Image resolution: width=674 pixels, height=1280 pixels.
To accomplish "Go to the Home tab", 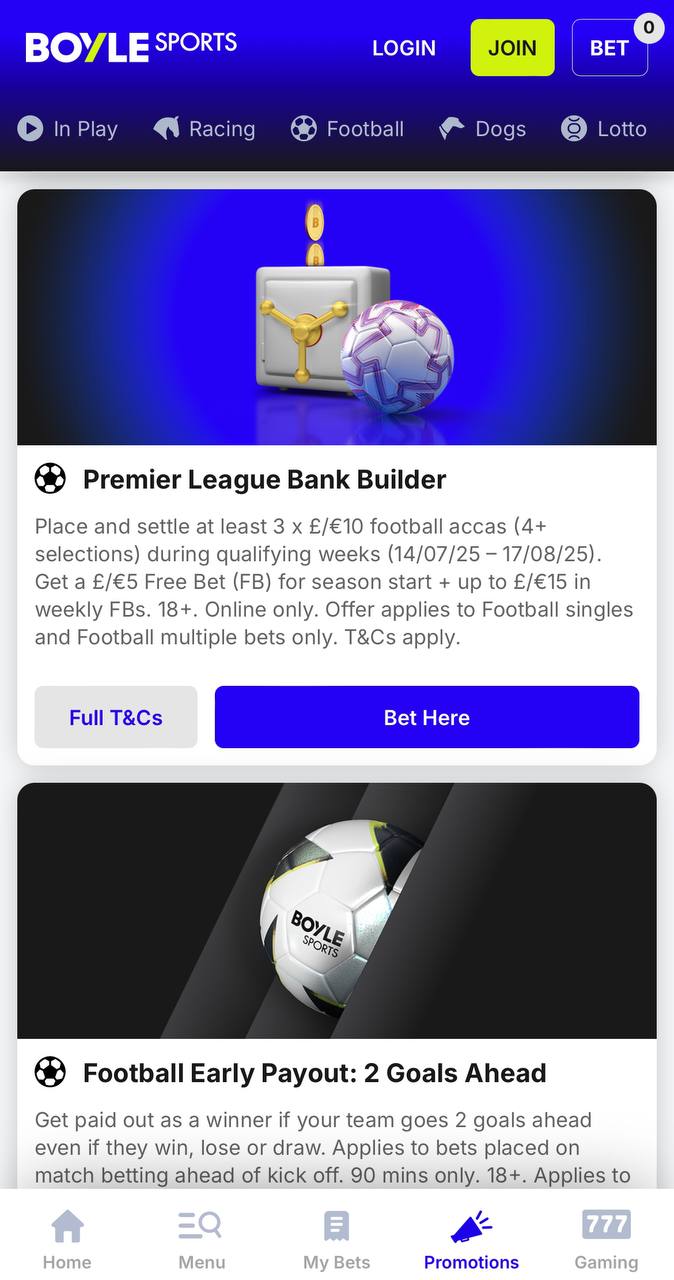I will [x=67, y=1239].
